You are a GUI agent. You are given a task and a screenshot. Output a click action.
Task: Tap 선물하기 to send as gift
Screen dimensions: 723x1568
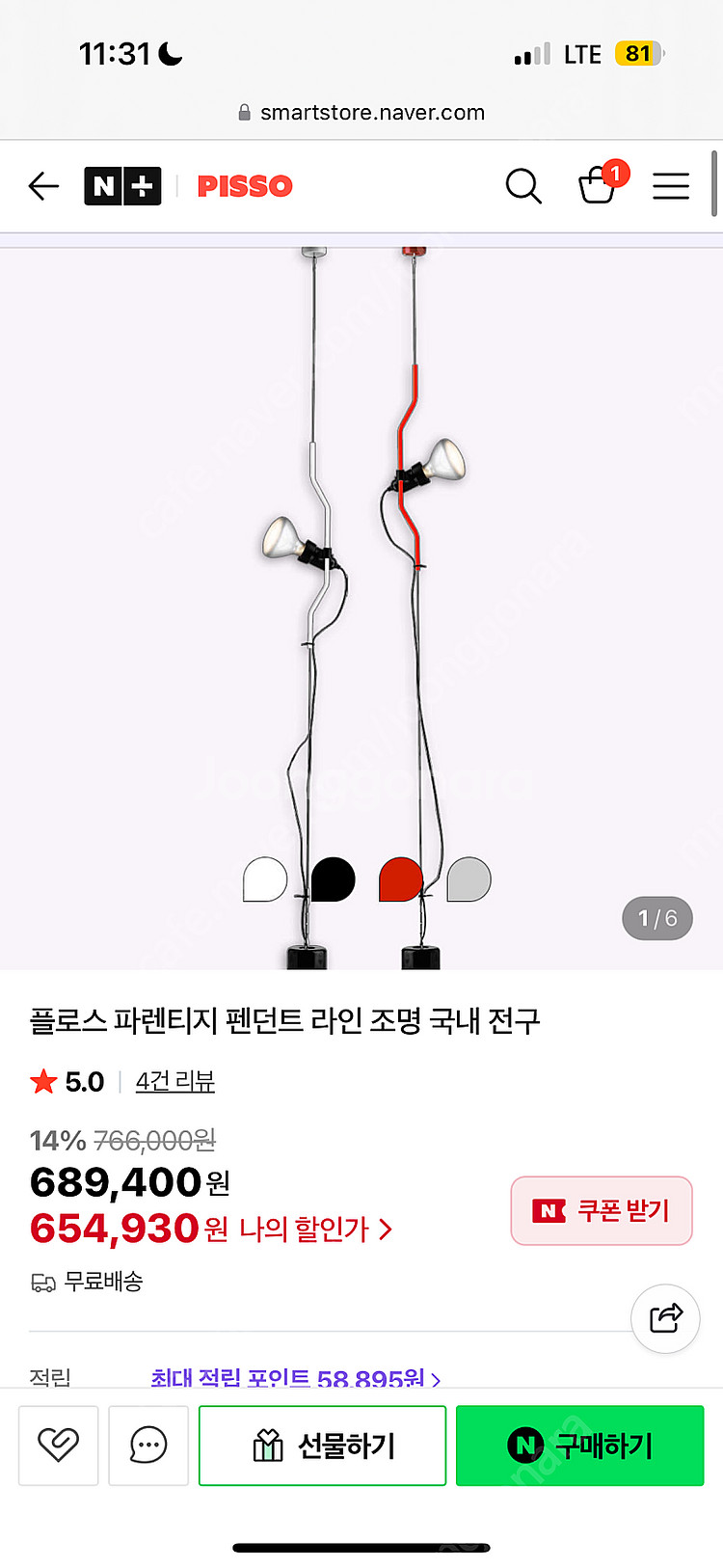(x=322, y=1445)
